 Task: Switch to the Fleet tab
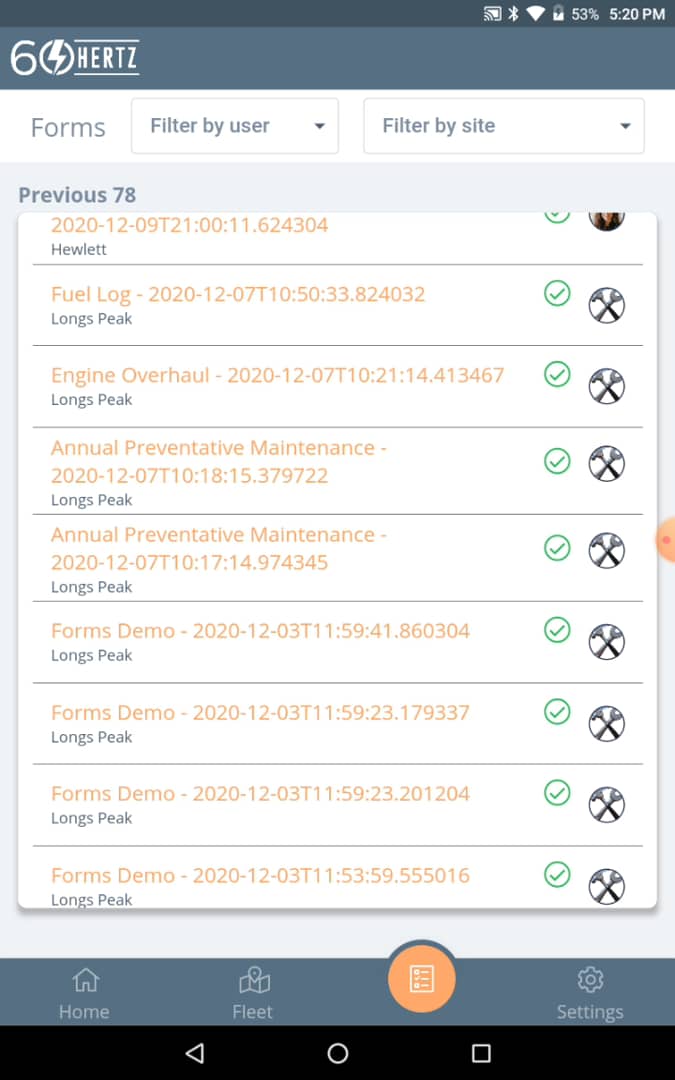coord(253,993)
